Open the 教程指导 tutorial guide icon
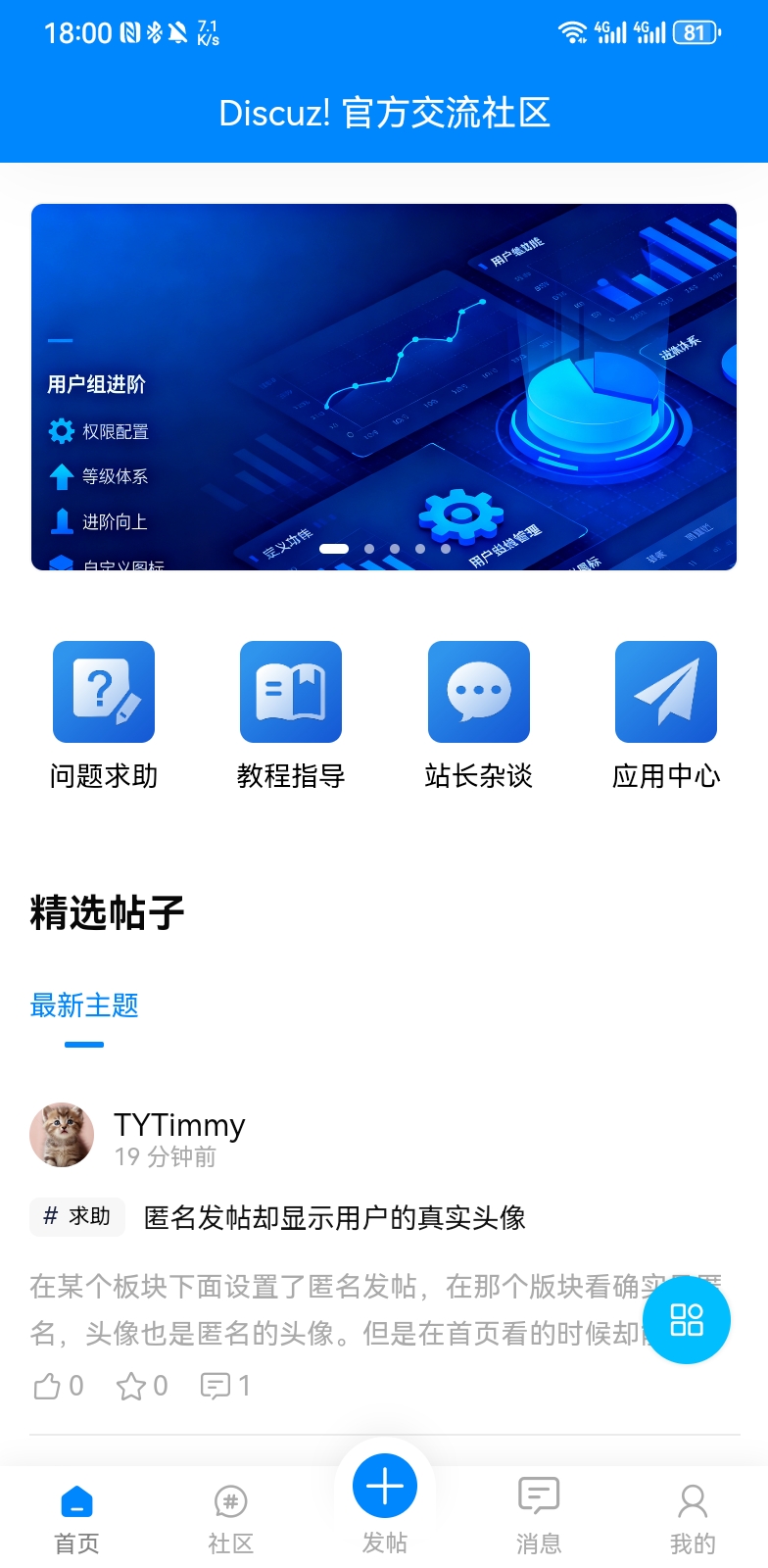This screenshot has width=768, height=1568. 290,691
